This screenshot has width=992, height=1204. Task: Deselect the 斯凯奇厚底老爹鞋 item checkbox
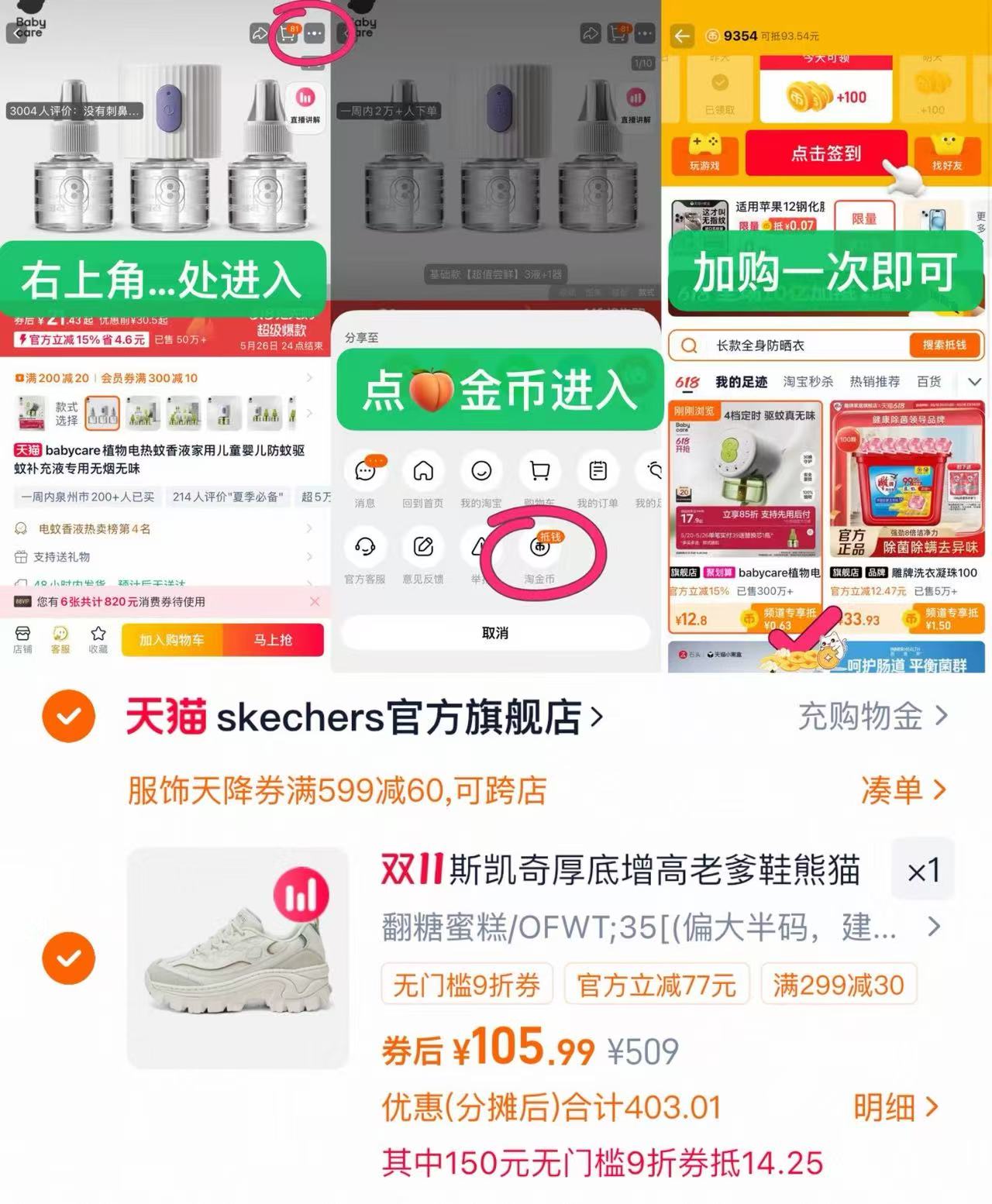pos(69,958)
